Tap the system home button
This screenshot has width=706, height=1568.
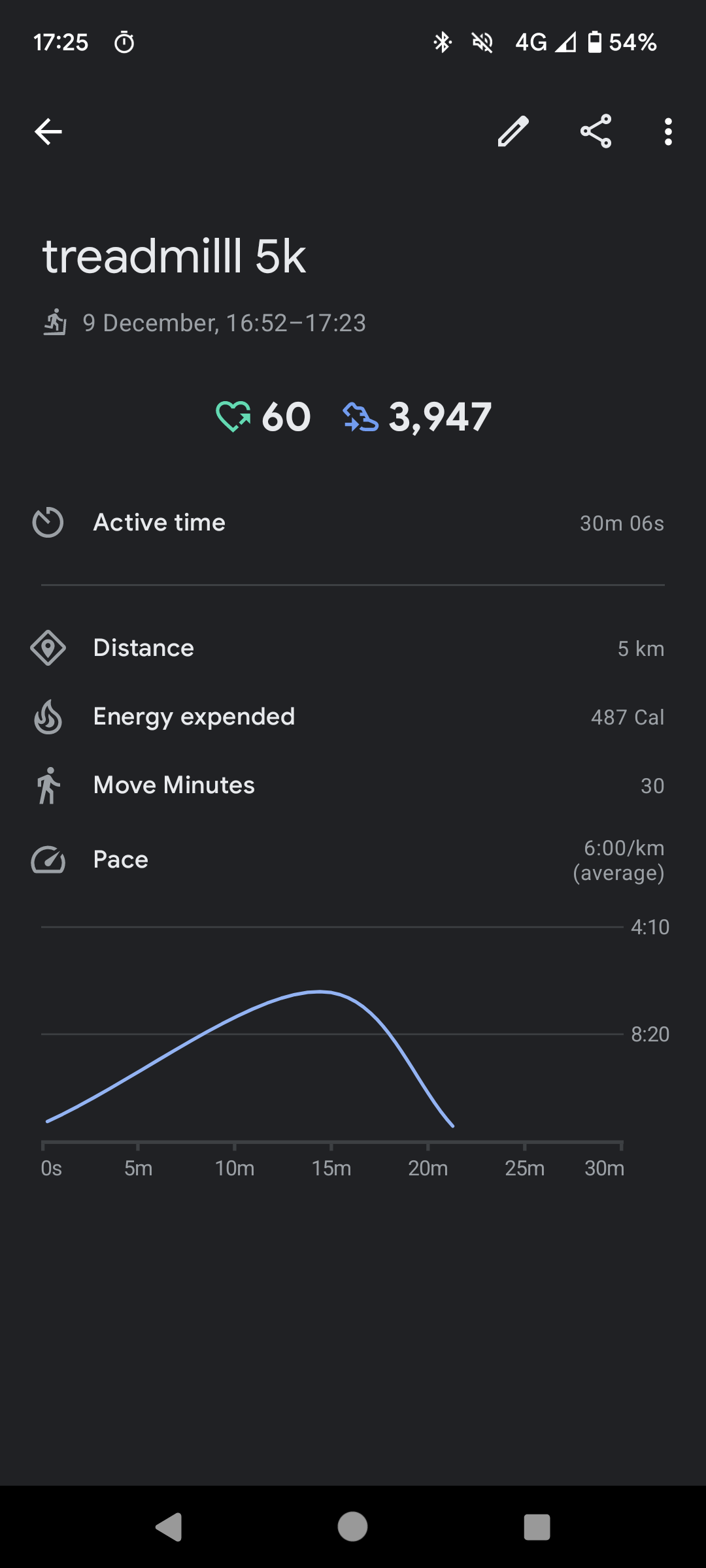[x=352, y=1527]
